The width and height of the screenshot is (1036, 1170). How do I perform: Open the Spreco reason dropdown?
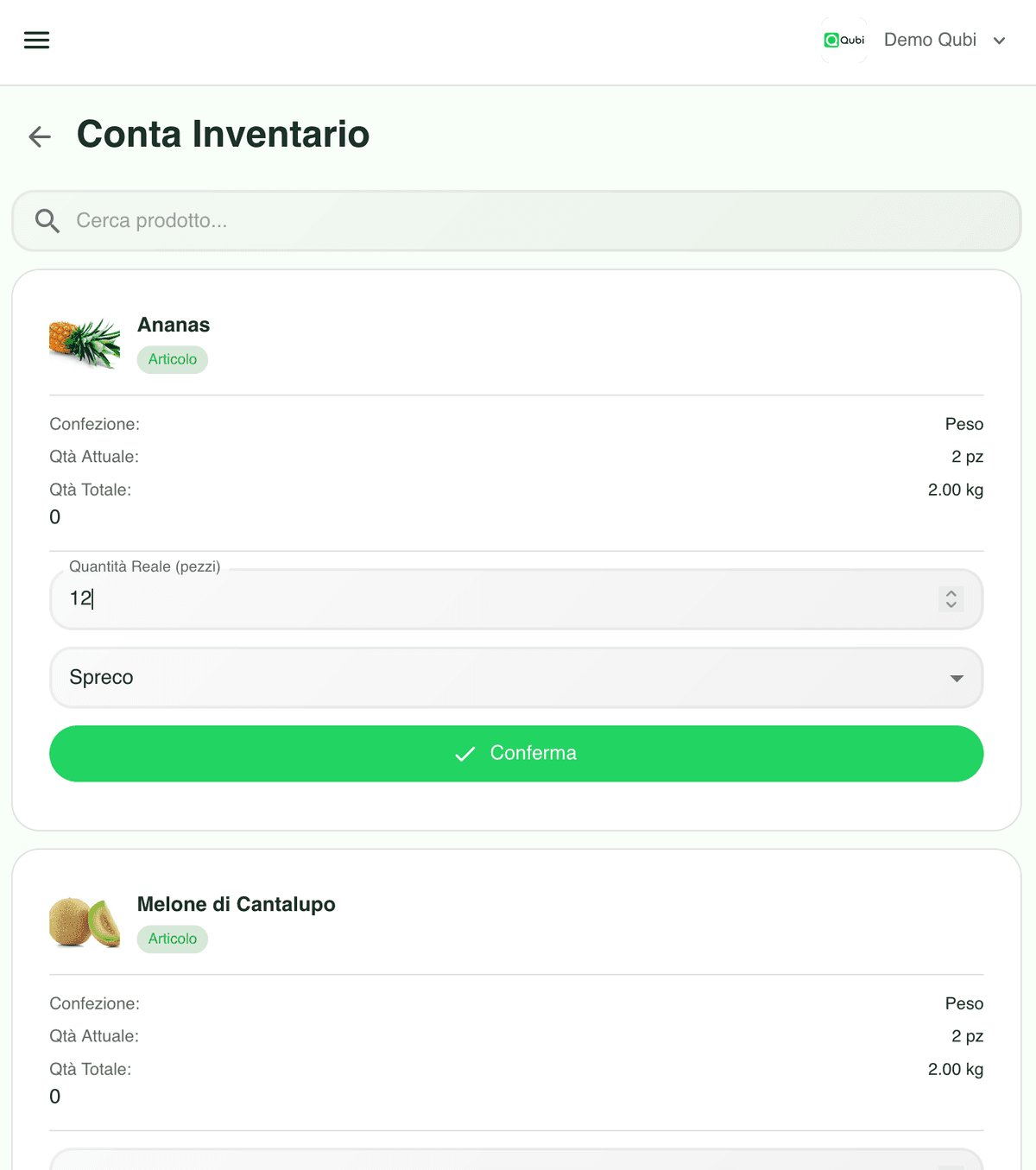click(x=516, y=679)
